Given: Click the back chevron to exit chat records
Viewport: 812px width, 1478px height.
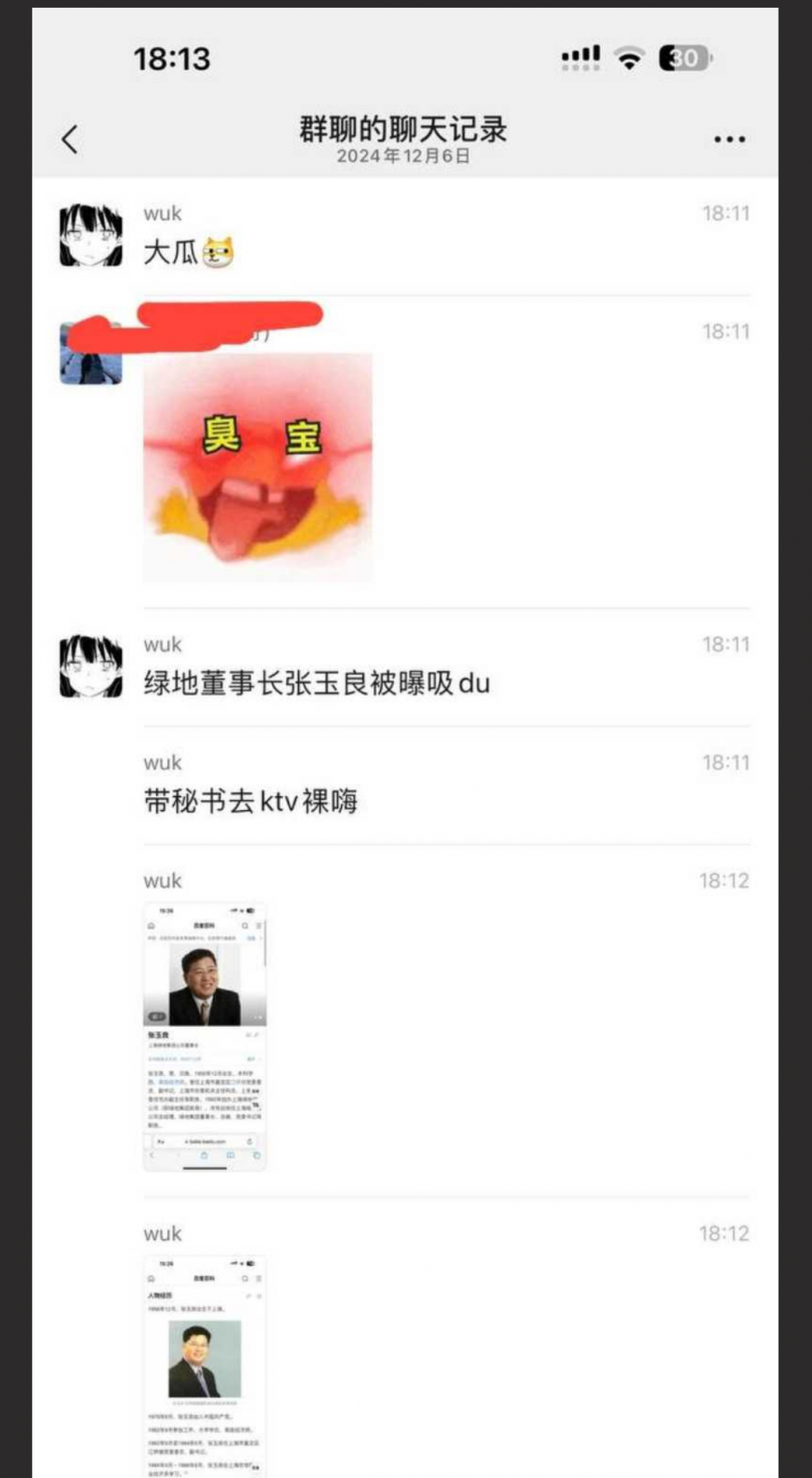Looking at the screenshot, I should tap(69, 138).
